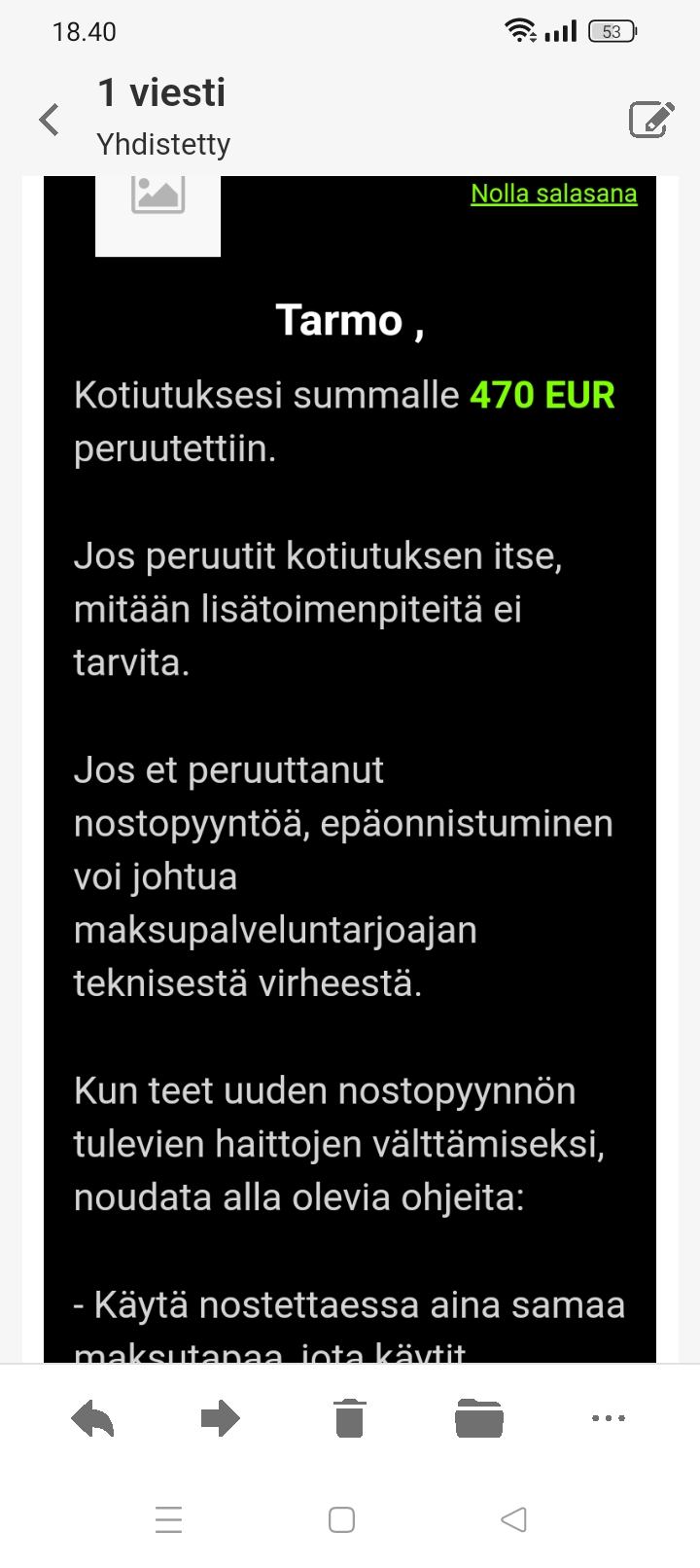Image resolution: width=700 pixels, height=1568 pixels.
Task: Move email to a folder
Action: pos(479,1418)
